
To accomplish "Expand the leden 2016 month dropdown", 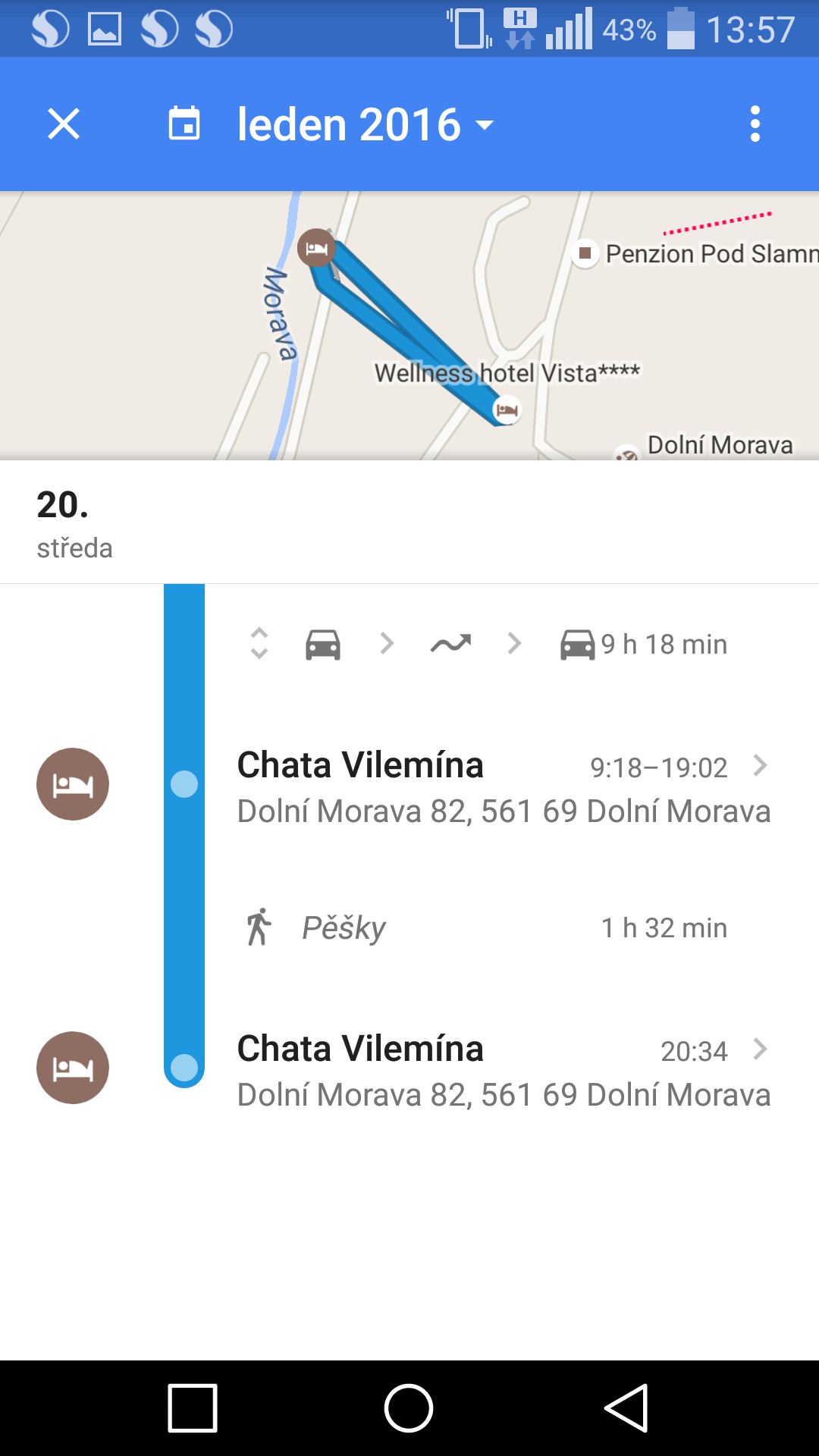I will (x=366, y=124).
